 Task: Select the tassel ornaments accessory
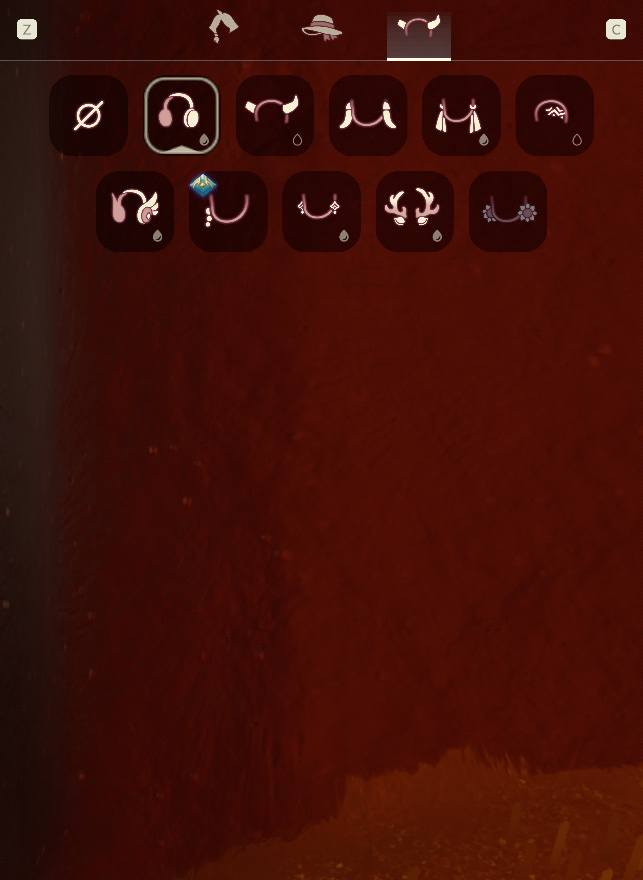tap(461, 116)
